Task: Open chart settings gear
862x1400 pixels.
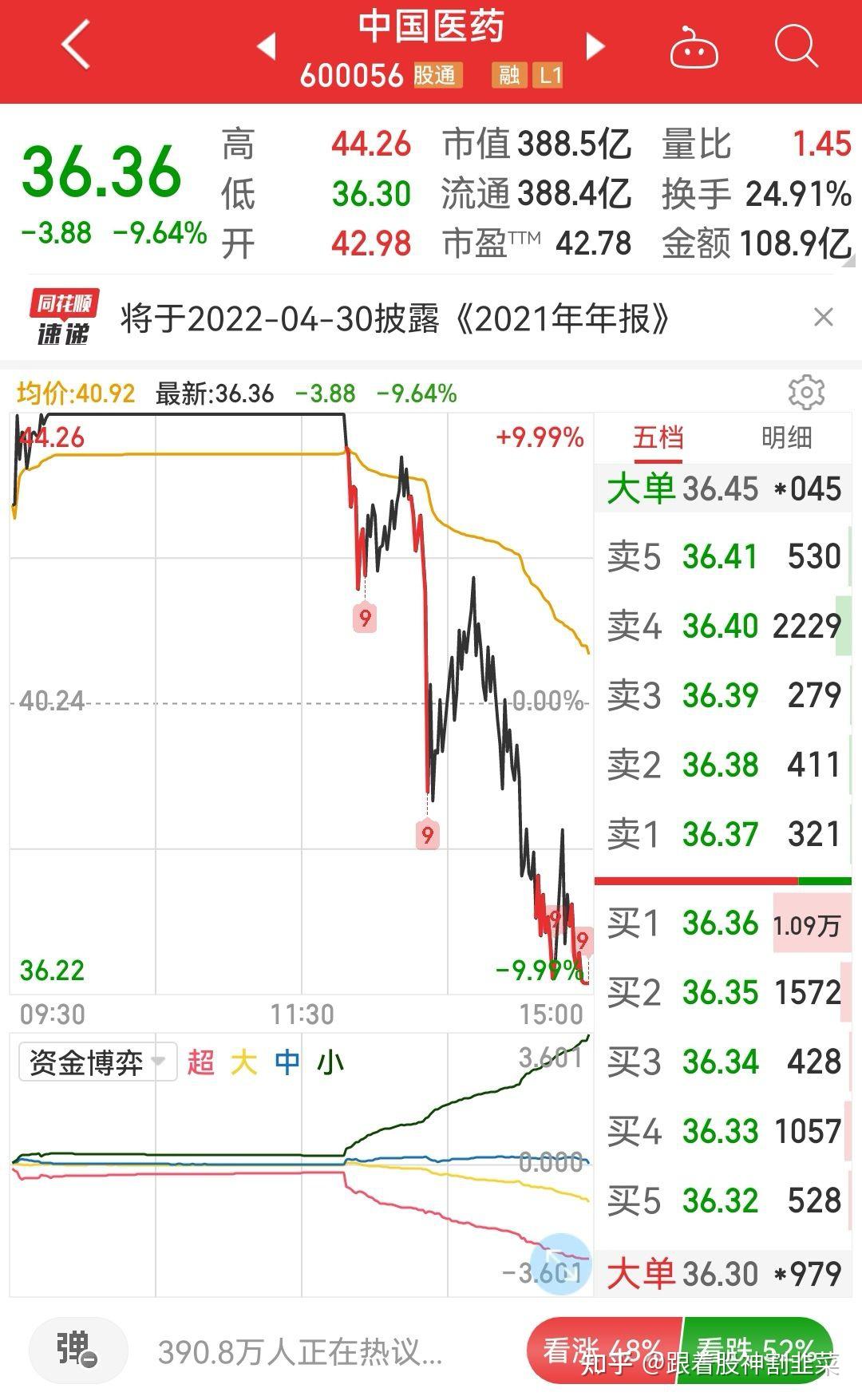Action: [806, 392]
